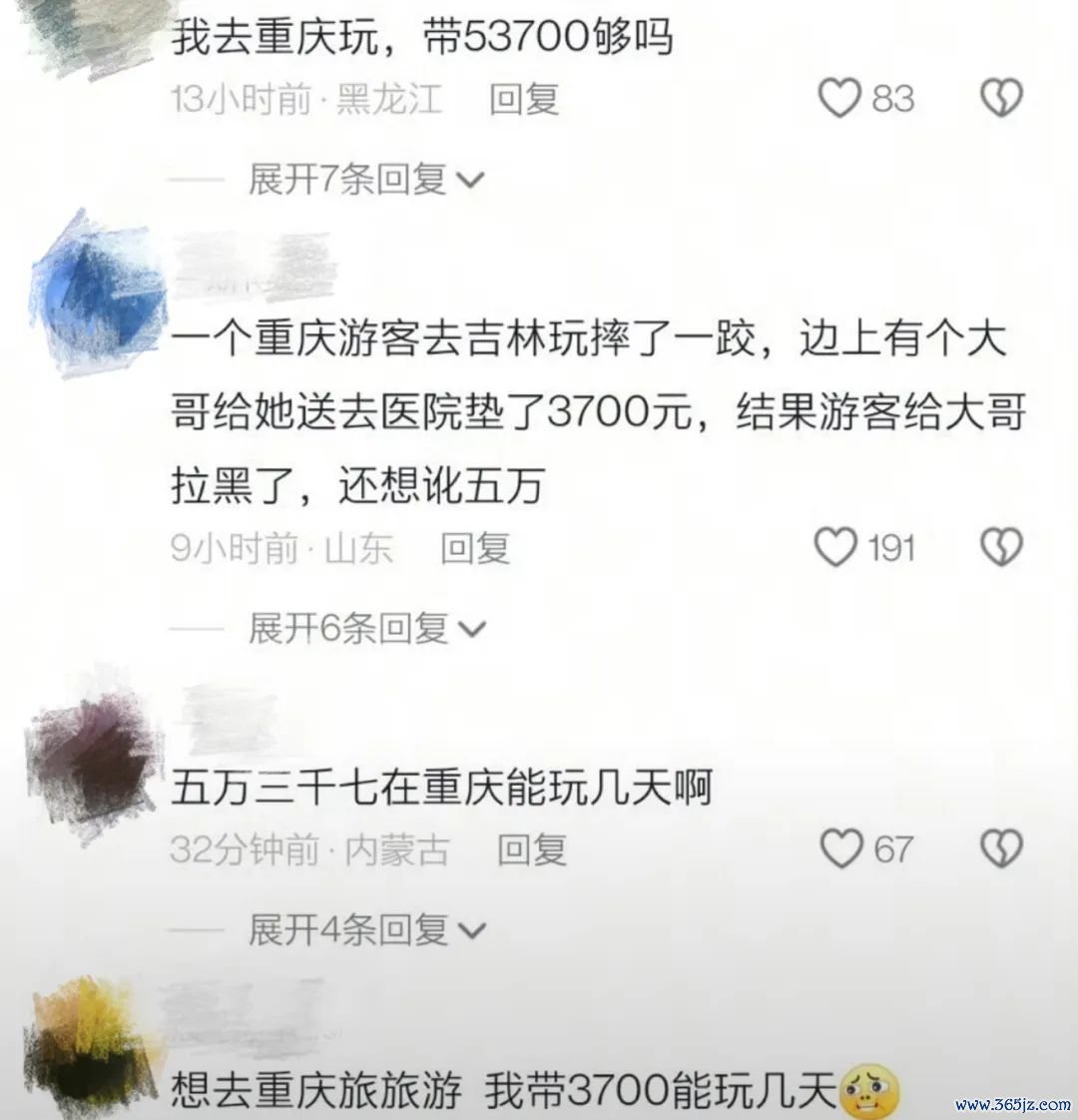Dislike the comment from 内蒙古
The width and height of the screenshot is (1078, 1120).
[1001, 849]
